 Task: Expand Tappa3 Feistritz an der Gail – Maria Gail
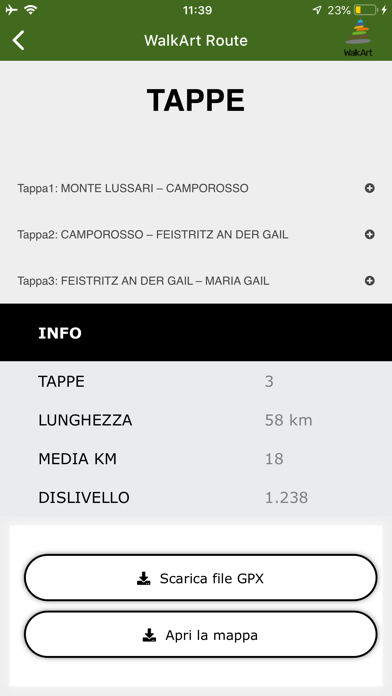(x=196, y=281)
